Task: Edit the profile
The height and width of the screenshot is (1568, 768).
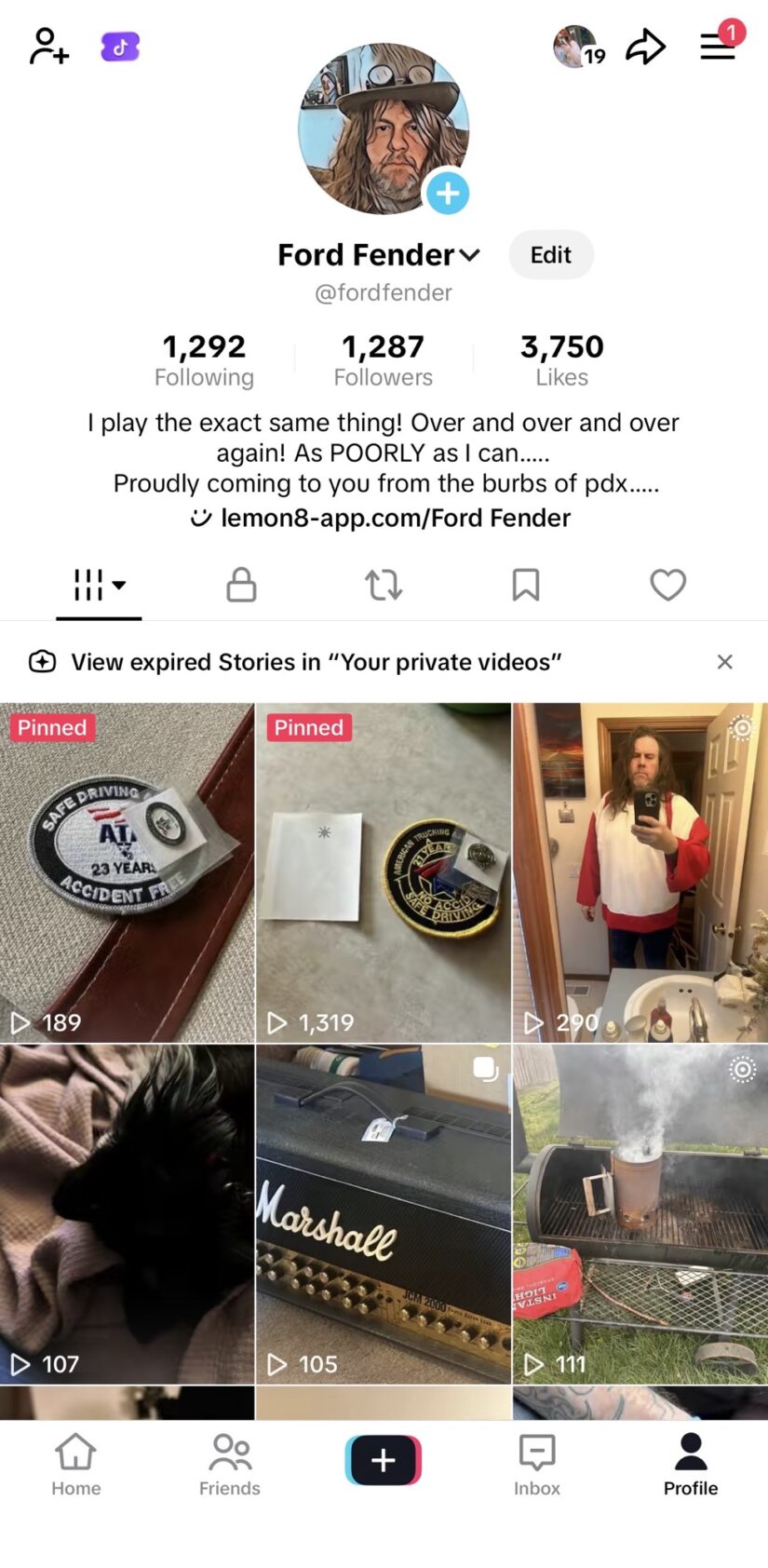Action: (550, 255)
